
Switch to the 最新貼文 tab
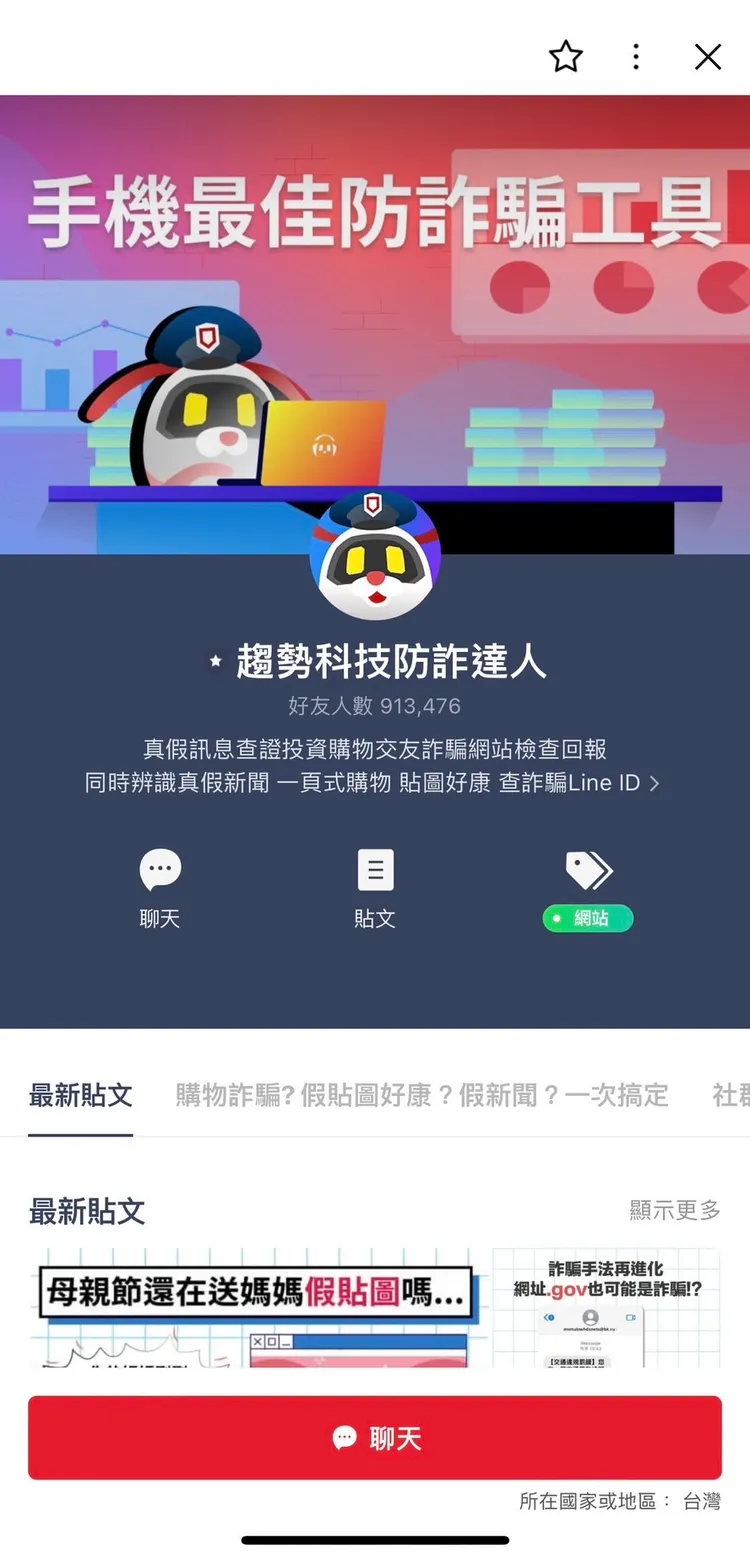click(80, 1095)
